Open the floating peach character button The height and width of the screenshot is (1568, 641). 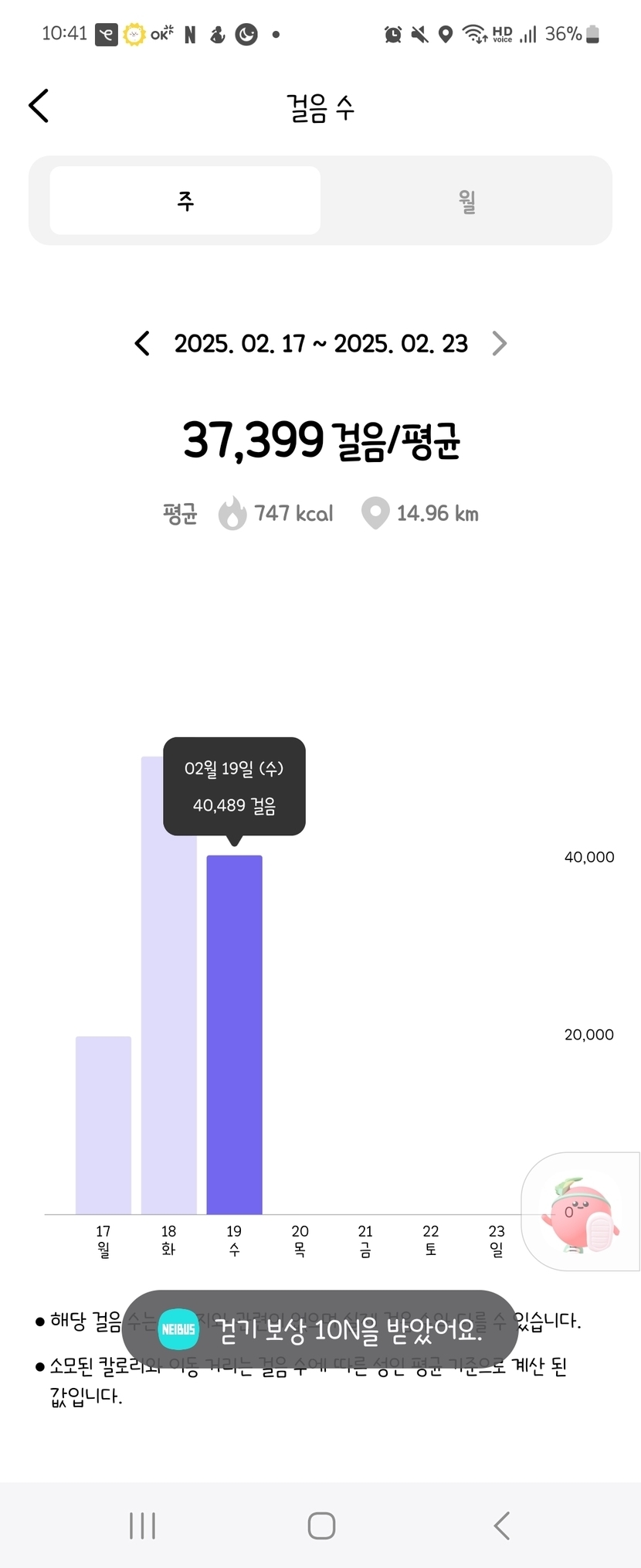[581, 1212]
